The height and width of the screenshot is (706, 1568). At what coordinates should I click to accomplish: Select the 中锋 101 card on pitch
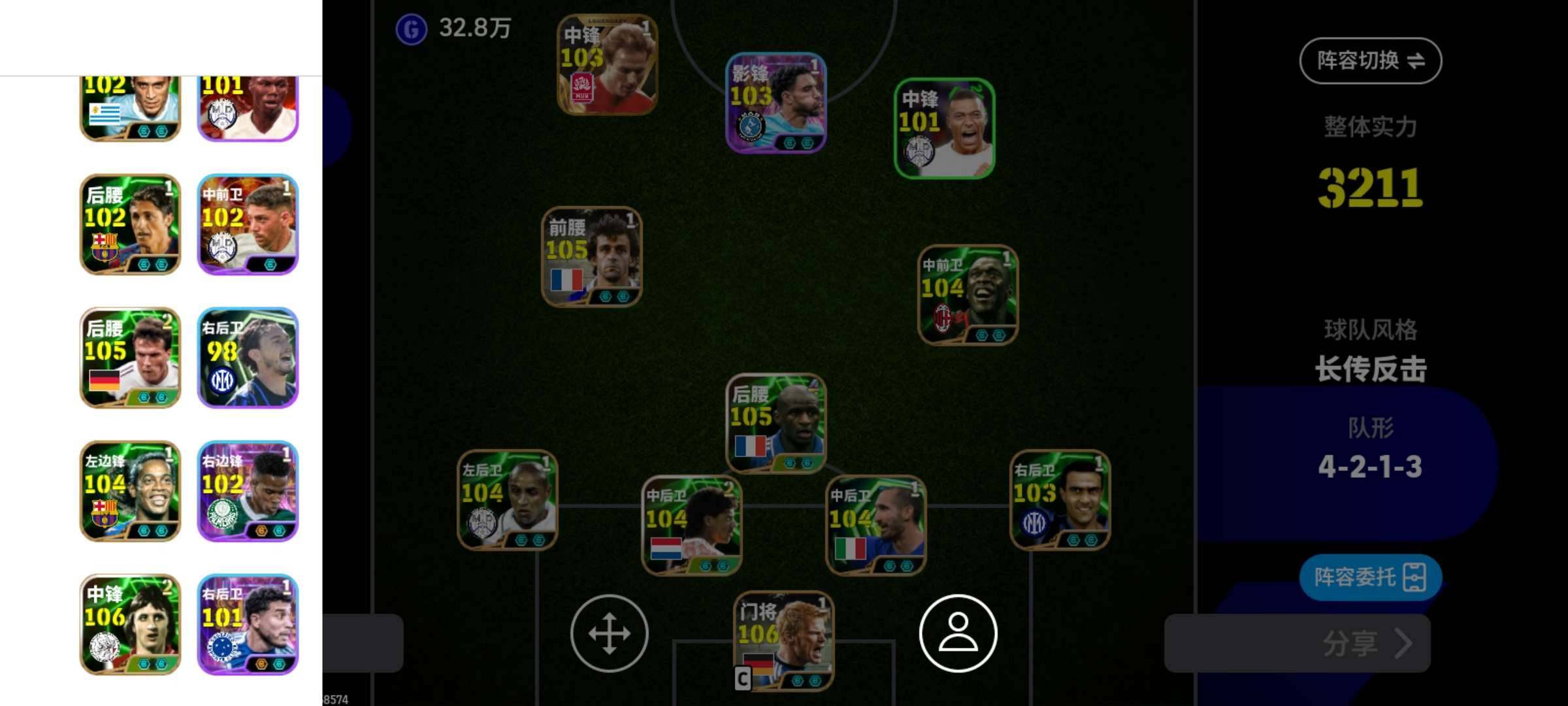[944, 129]
